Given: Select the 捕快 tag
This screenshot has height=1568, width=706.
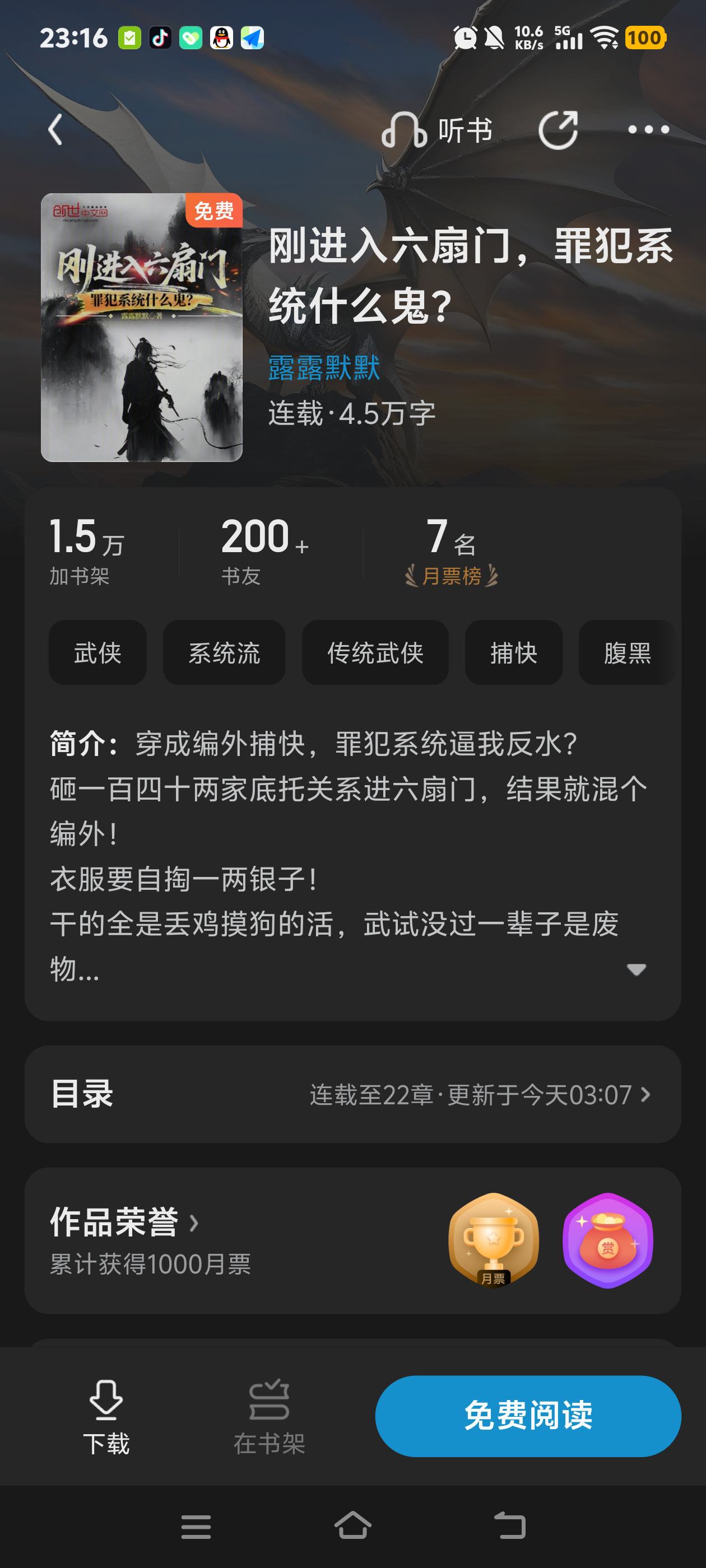Looking at the screenshot, I should (513, 653).
